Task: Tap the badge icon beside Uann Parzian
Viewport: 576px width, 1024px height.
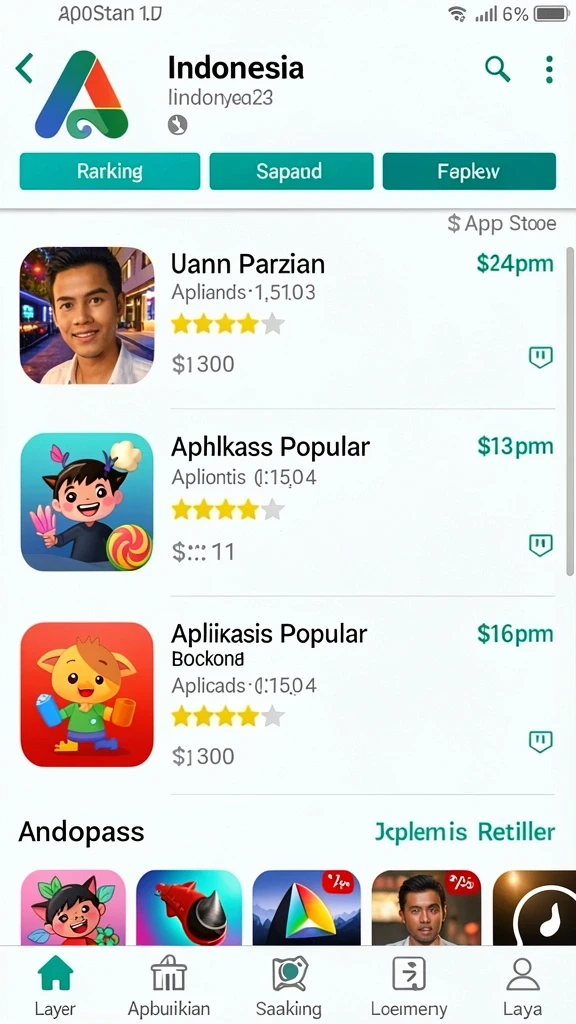Action: [x=541, y=357]
